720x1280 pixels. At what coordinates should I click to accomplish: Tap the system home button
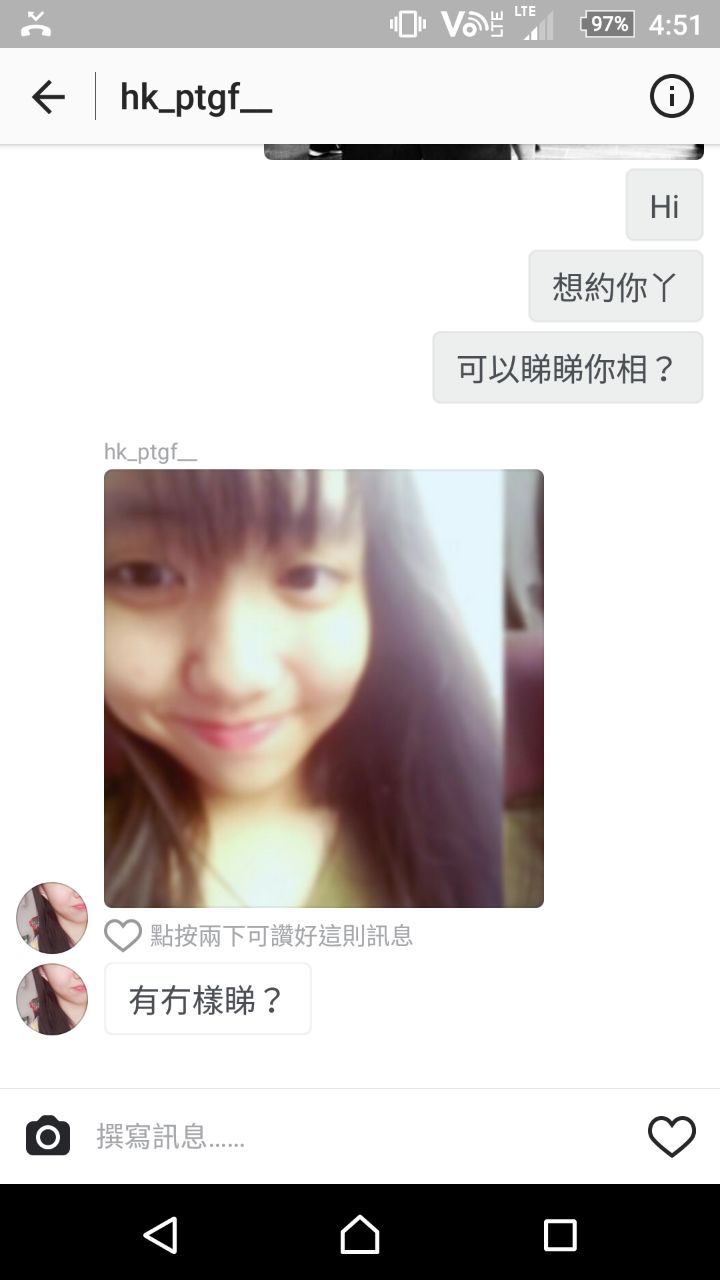tap(360, 1235)
